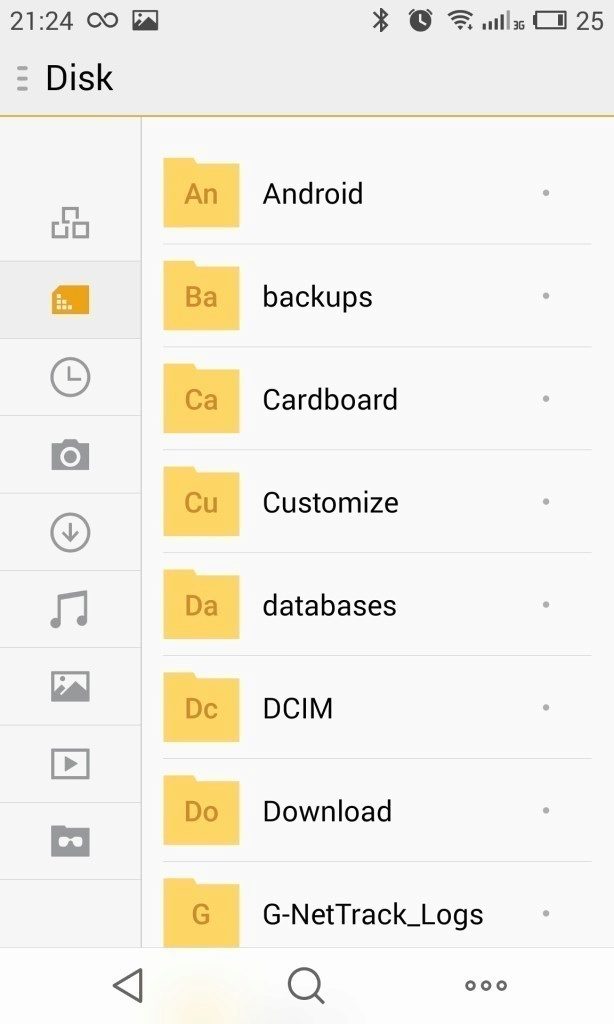Image resolution: width=614 pixels, height=1024 pixels.
Task: Open the backups folder
Action: coord(377,296)
